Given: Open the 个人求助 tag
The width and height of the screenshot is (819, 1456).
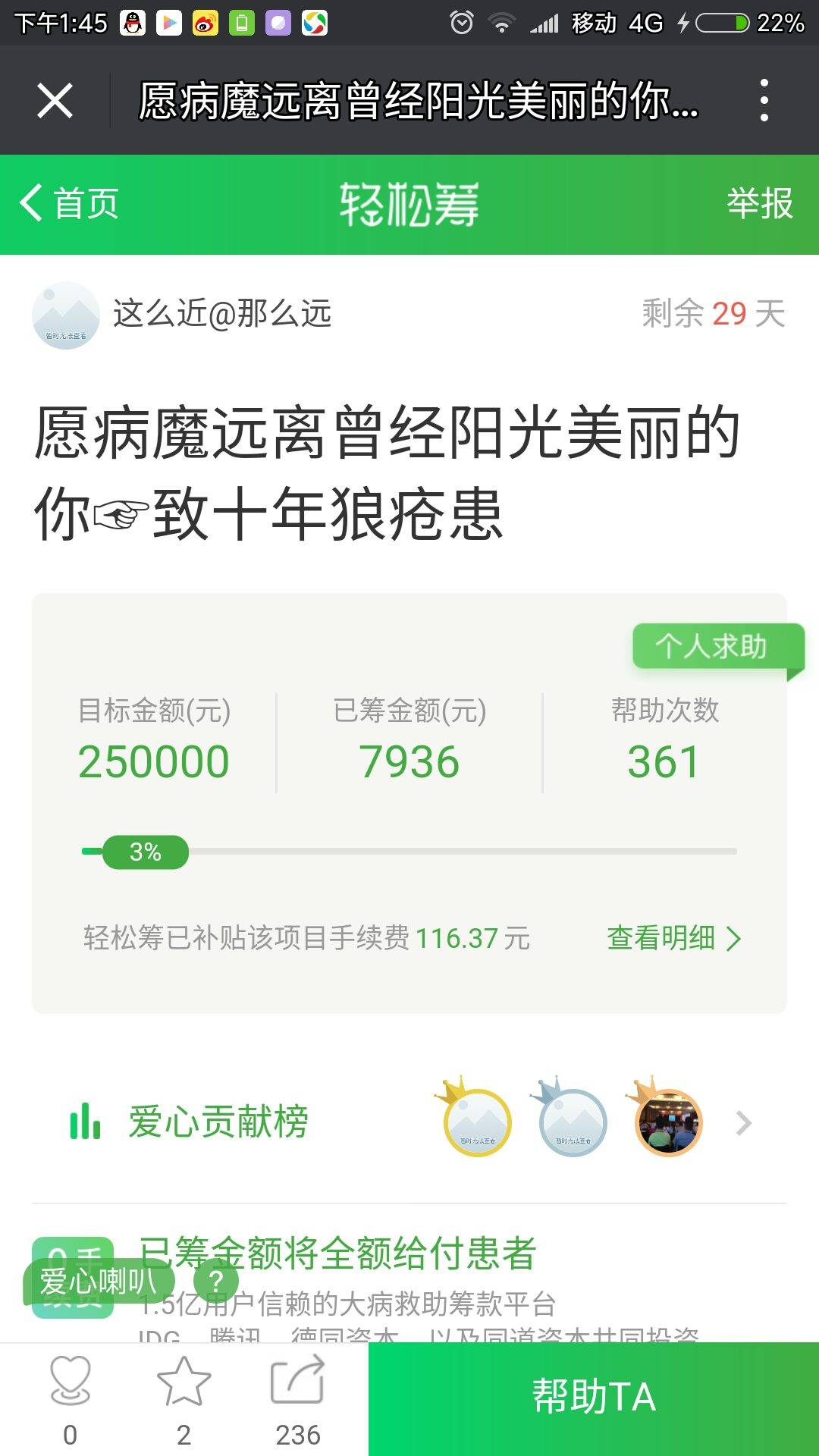Looking at the screenshot, I should (711, 646).
